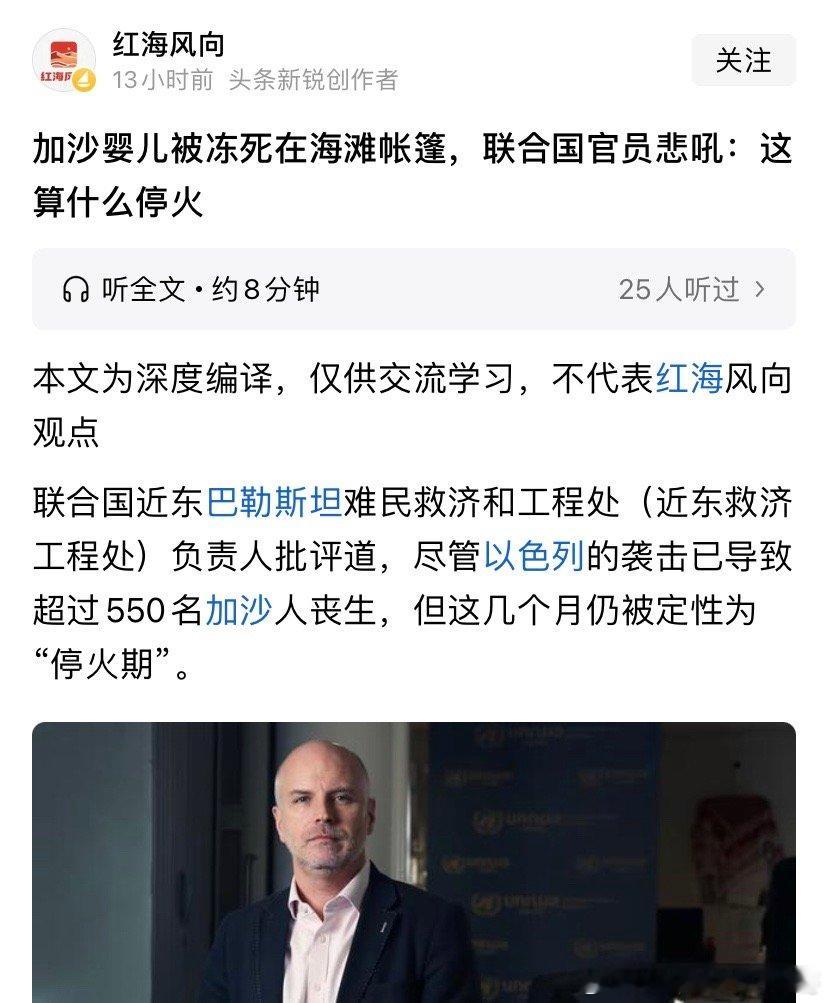Open the 红海 hyperlink in the disclaimer

688,379
